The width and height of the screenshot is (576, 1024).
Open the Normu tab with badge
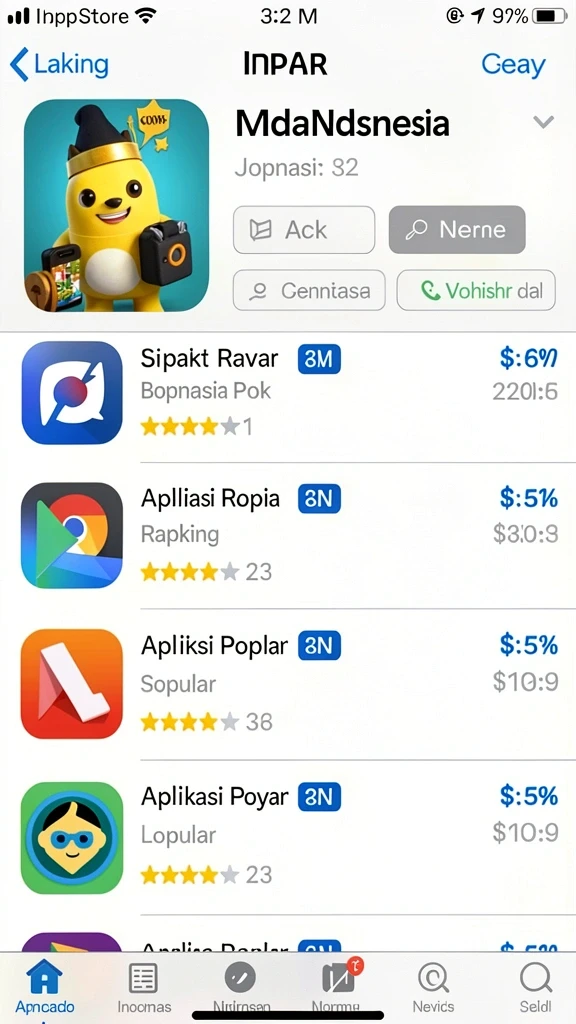tap(336, 986)
